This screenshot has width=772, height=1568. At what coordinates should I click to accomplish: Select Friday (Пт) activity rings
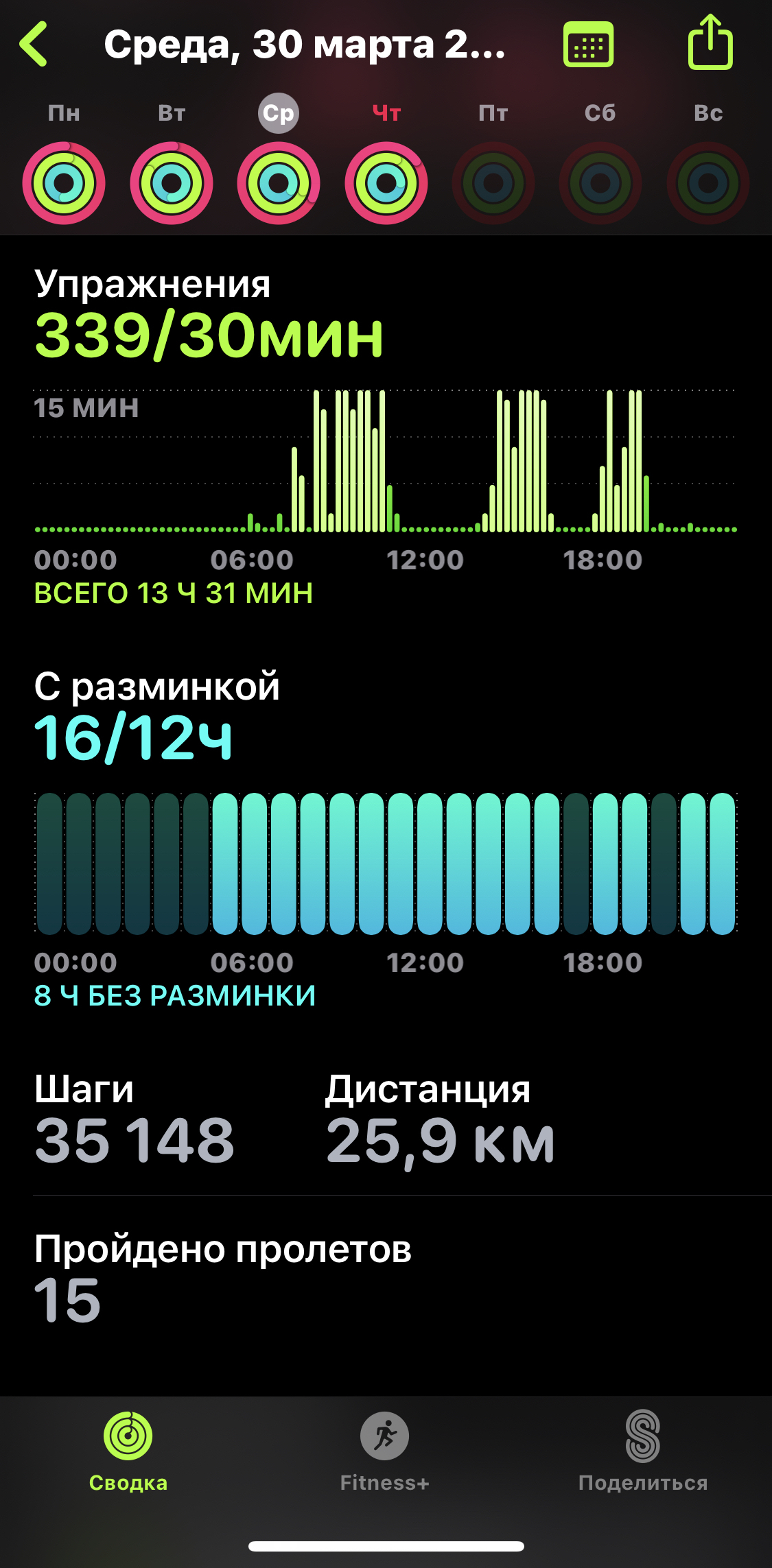493,182
